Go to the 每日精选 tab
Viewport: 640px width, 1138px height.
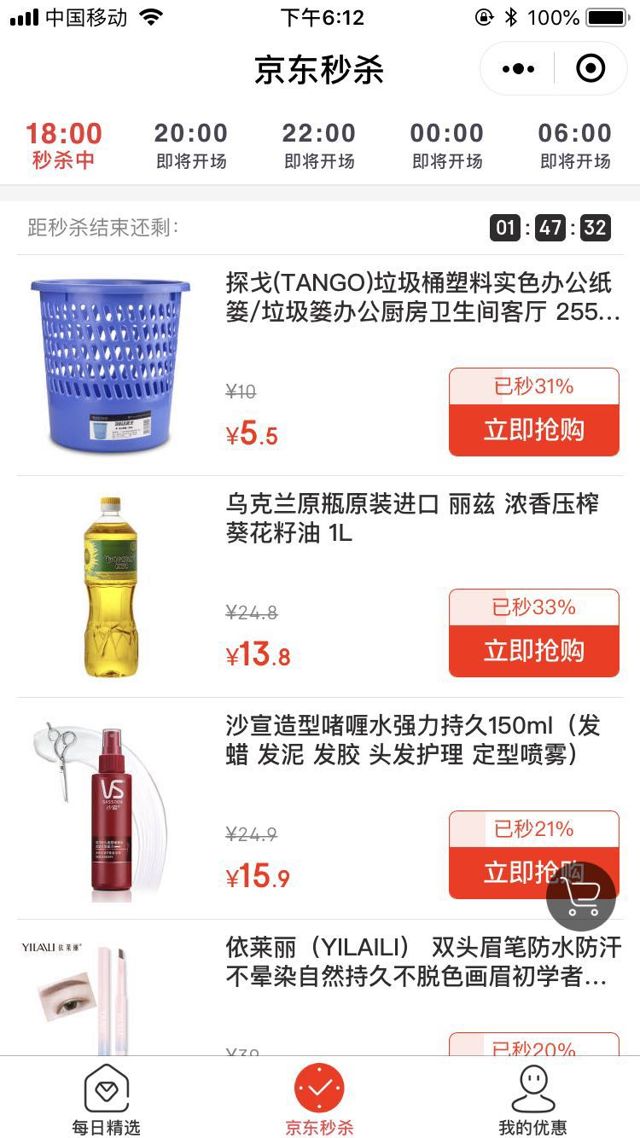tap(106, 1098)
